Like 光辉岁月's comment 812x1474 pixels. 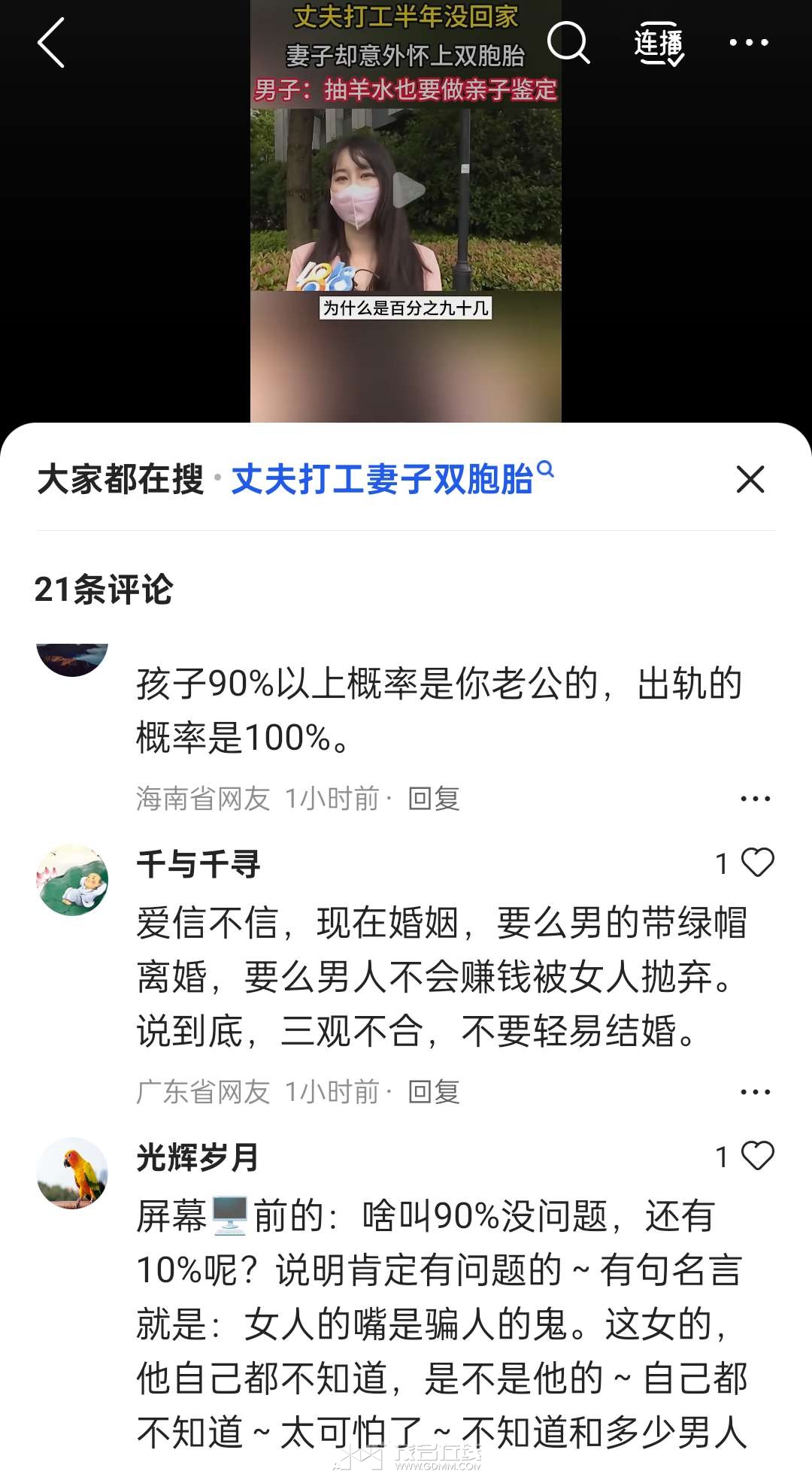(756, 1156)
